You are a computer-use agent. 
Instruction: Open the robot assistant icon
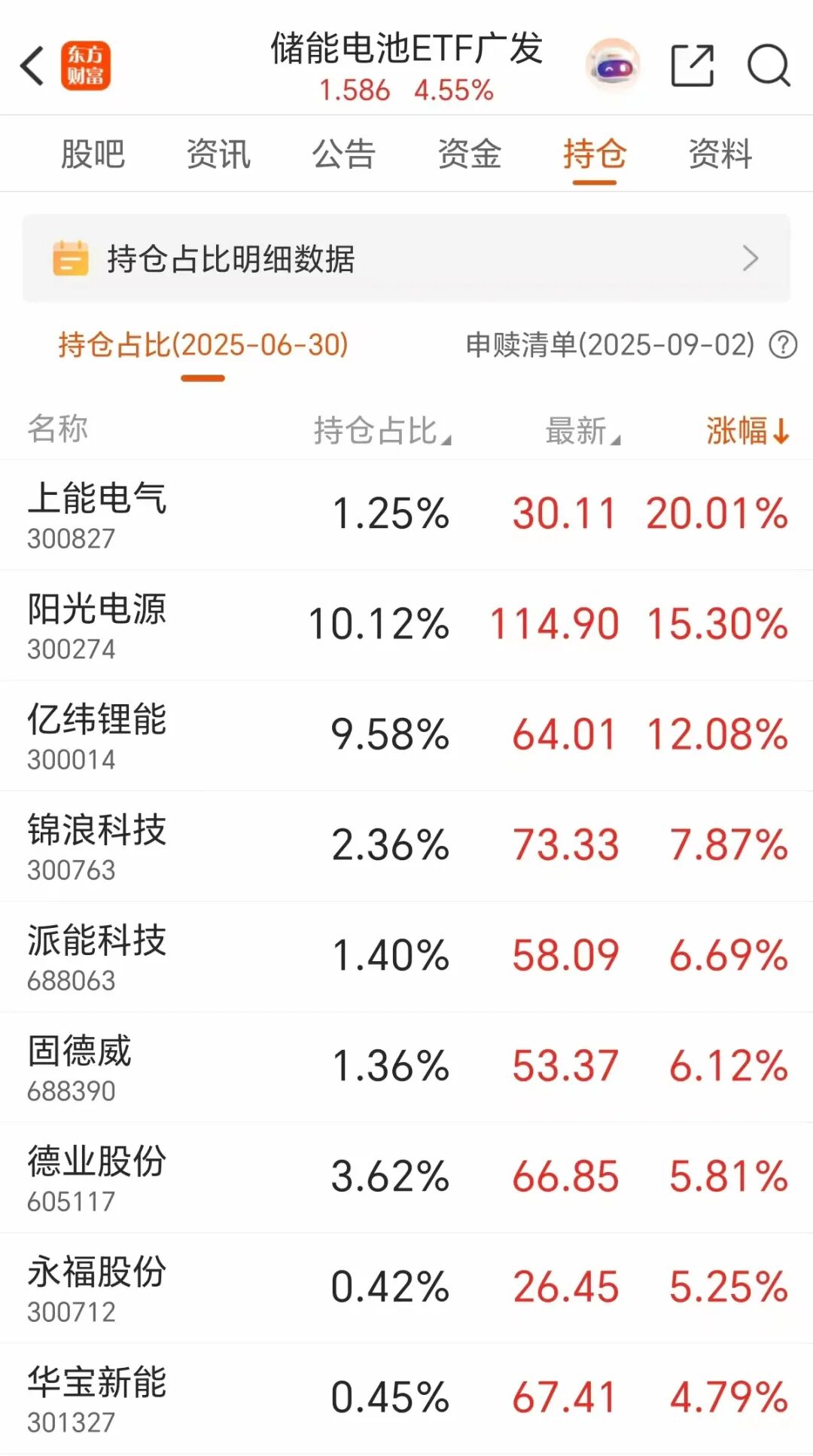613,66
